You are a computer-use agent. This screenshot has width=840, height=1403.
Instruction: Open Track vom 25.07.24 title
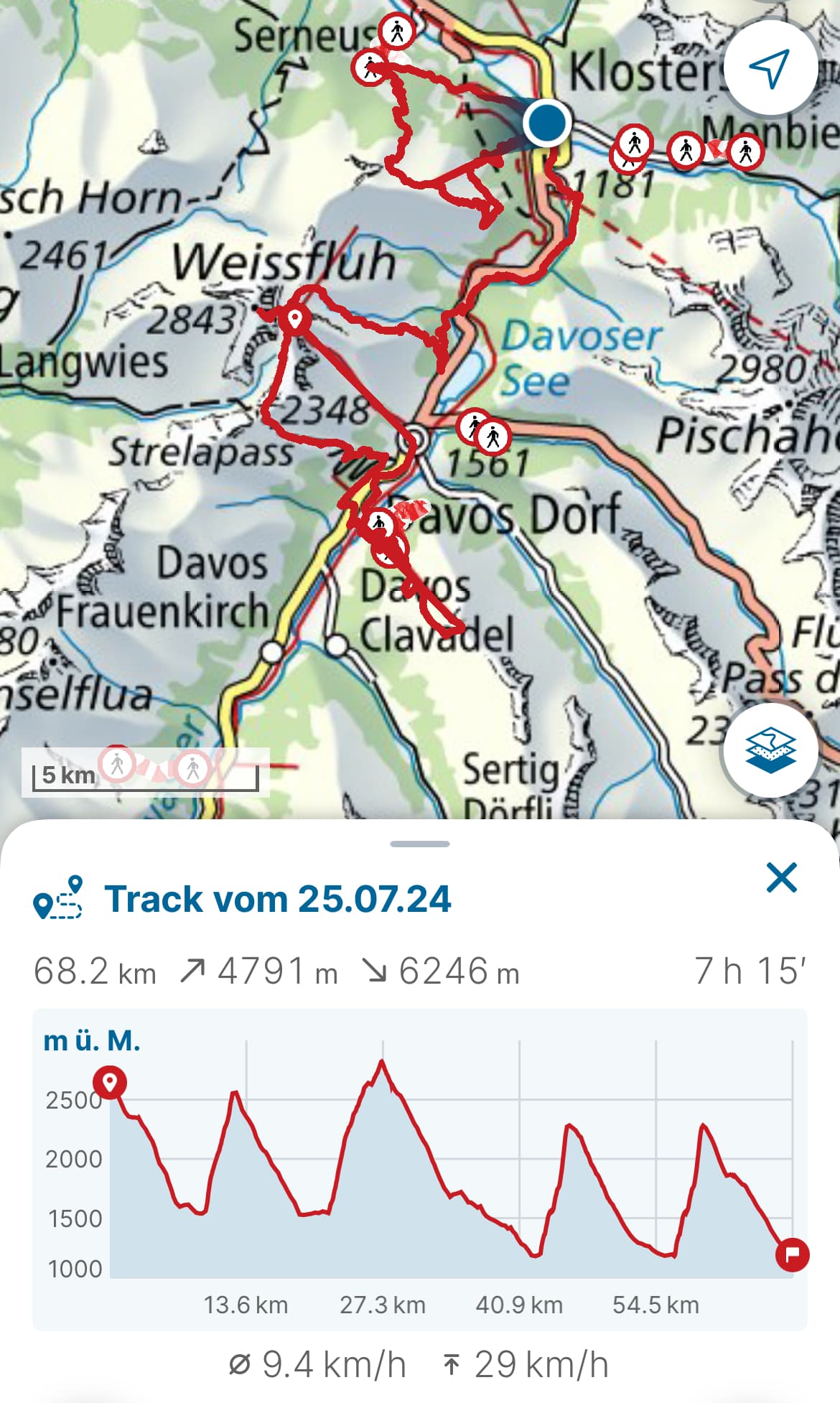[x=277, y=899]
